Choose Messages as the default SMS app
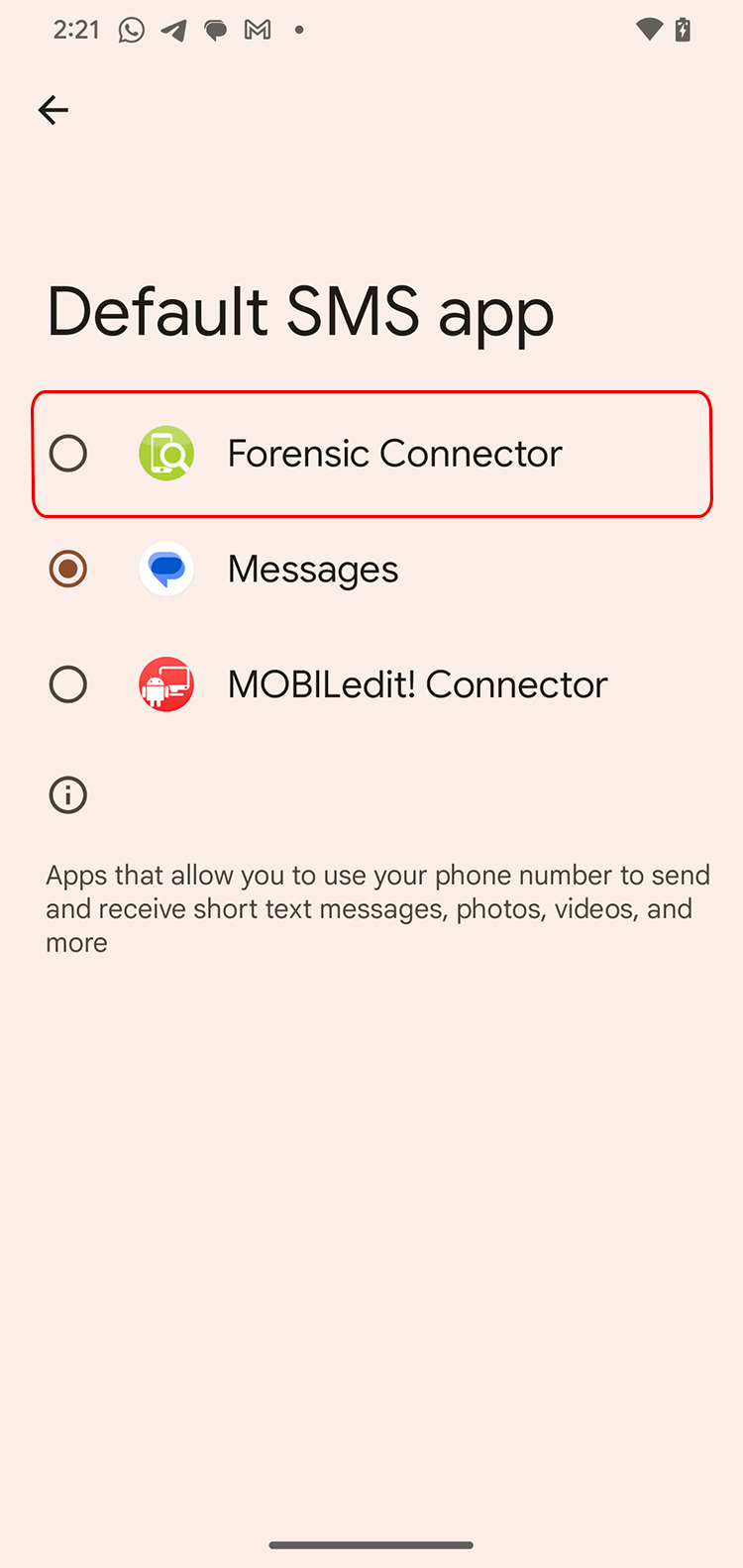 [x=68, y=570]
